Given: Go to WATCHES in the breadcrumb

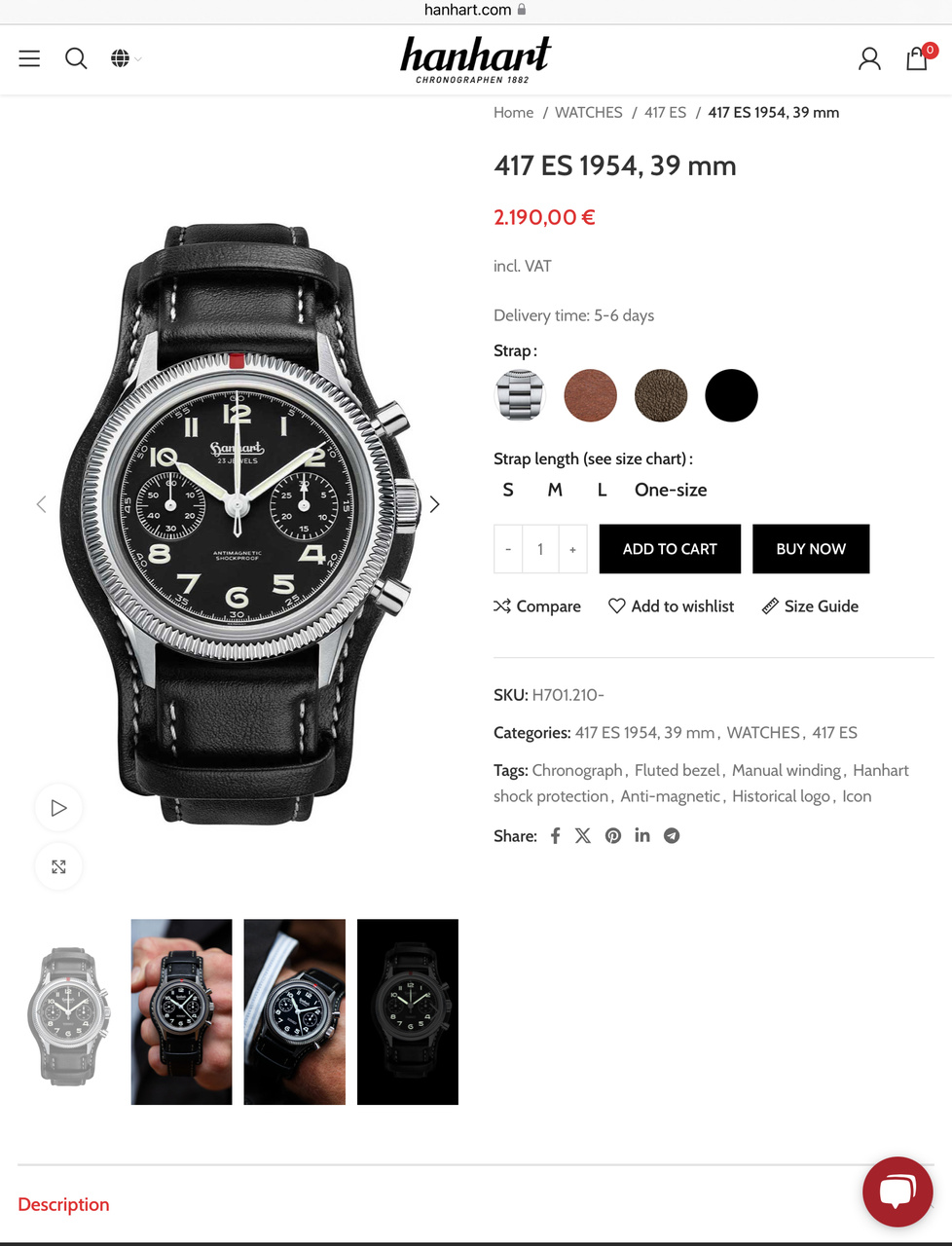Looking at the screenshot, I should coord(588,113).
